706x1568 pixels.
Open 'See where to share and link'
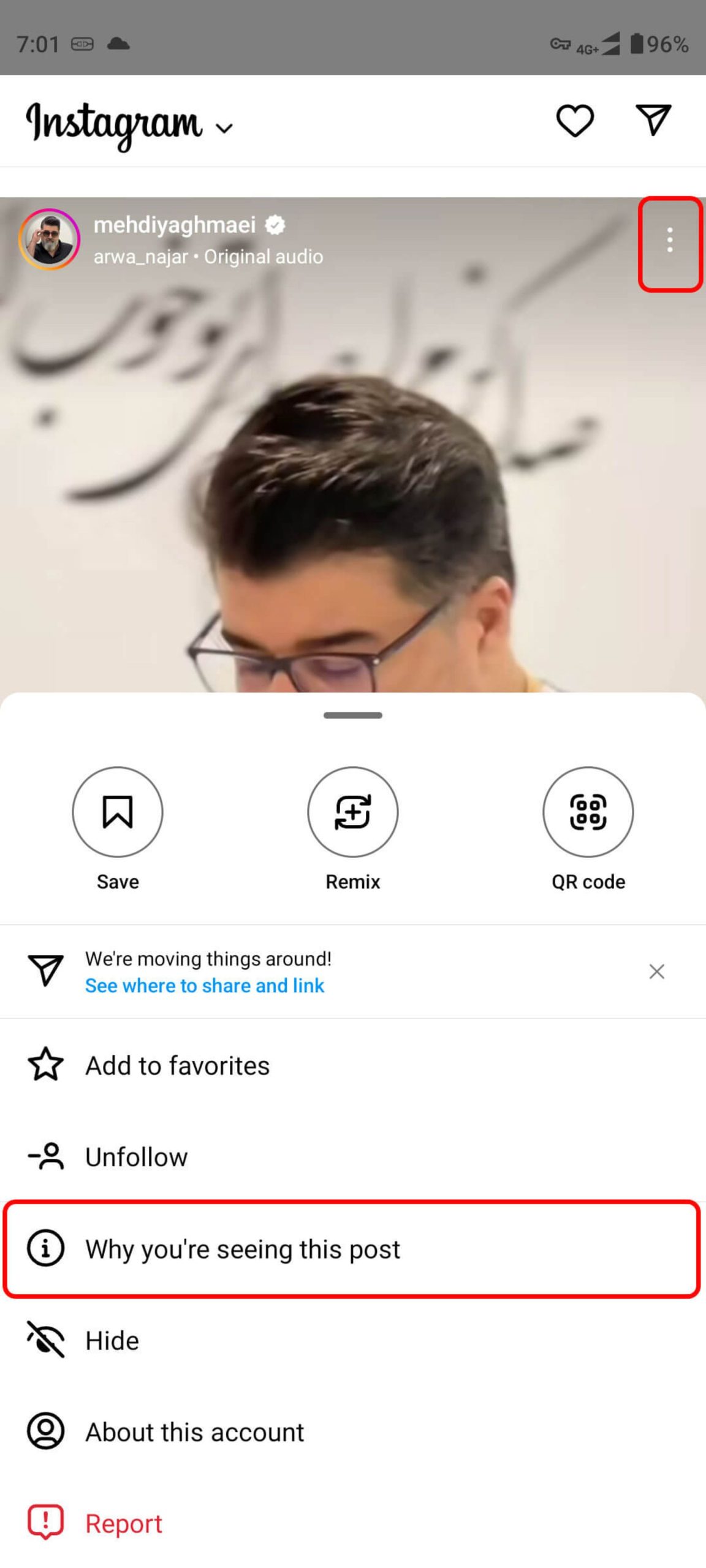204,986
